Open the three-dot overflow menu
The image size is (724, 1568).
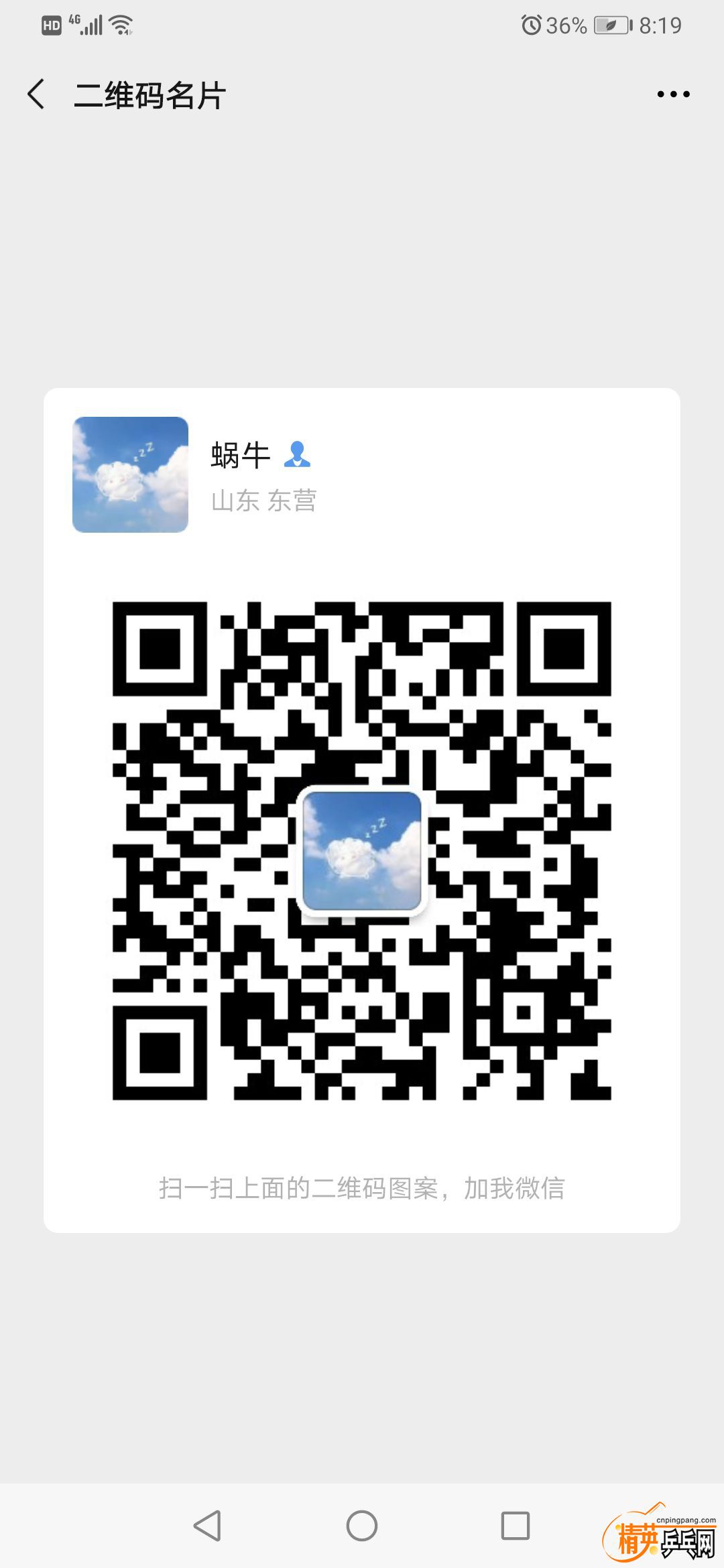[x=673, y=94]
